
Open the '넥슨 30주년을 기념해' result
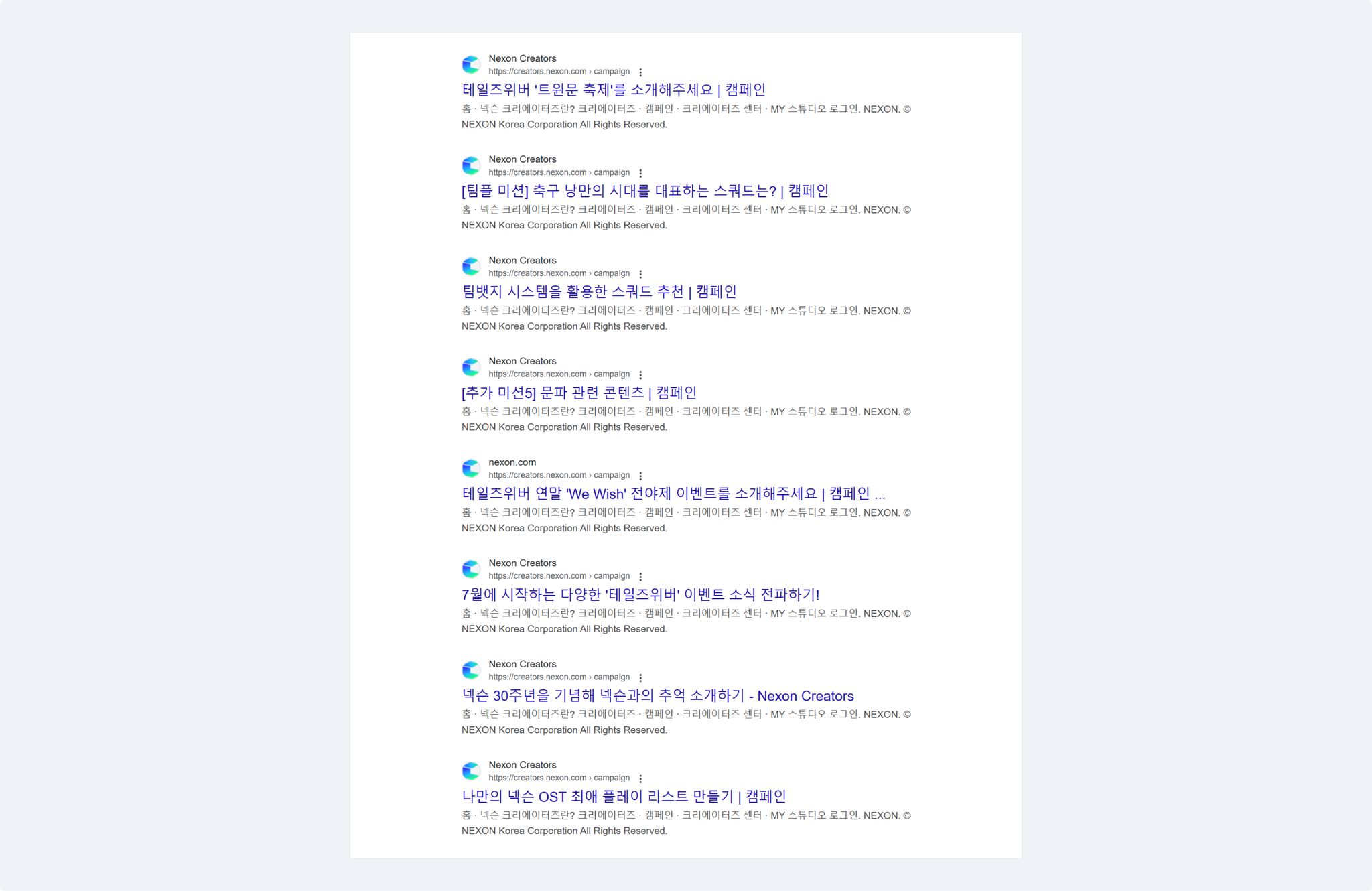coord(657,696)
